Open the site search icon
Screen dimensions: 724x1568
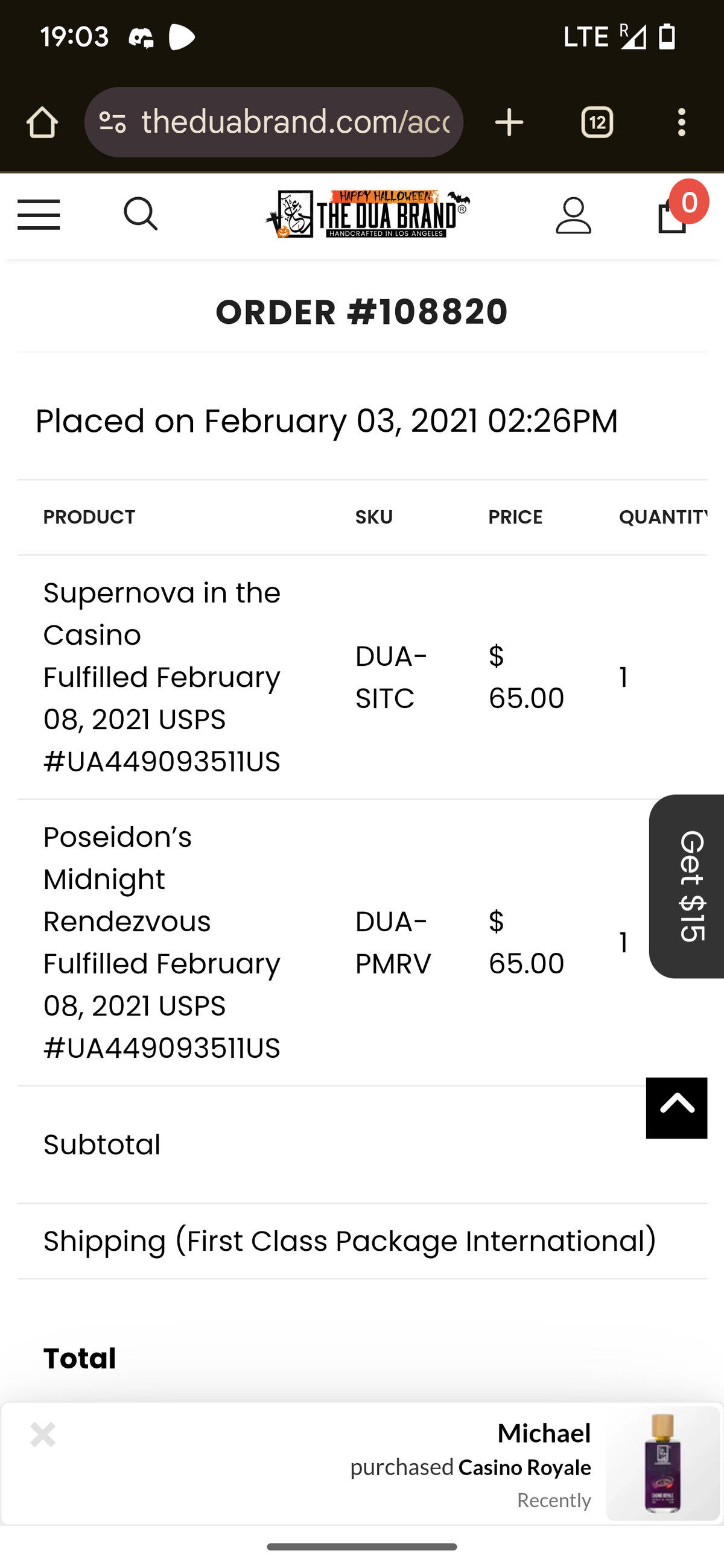click(141, 214)
